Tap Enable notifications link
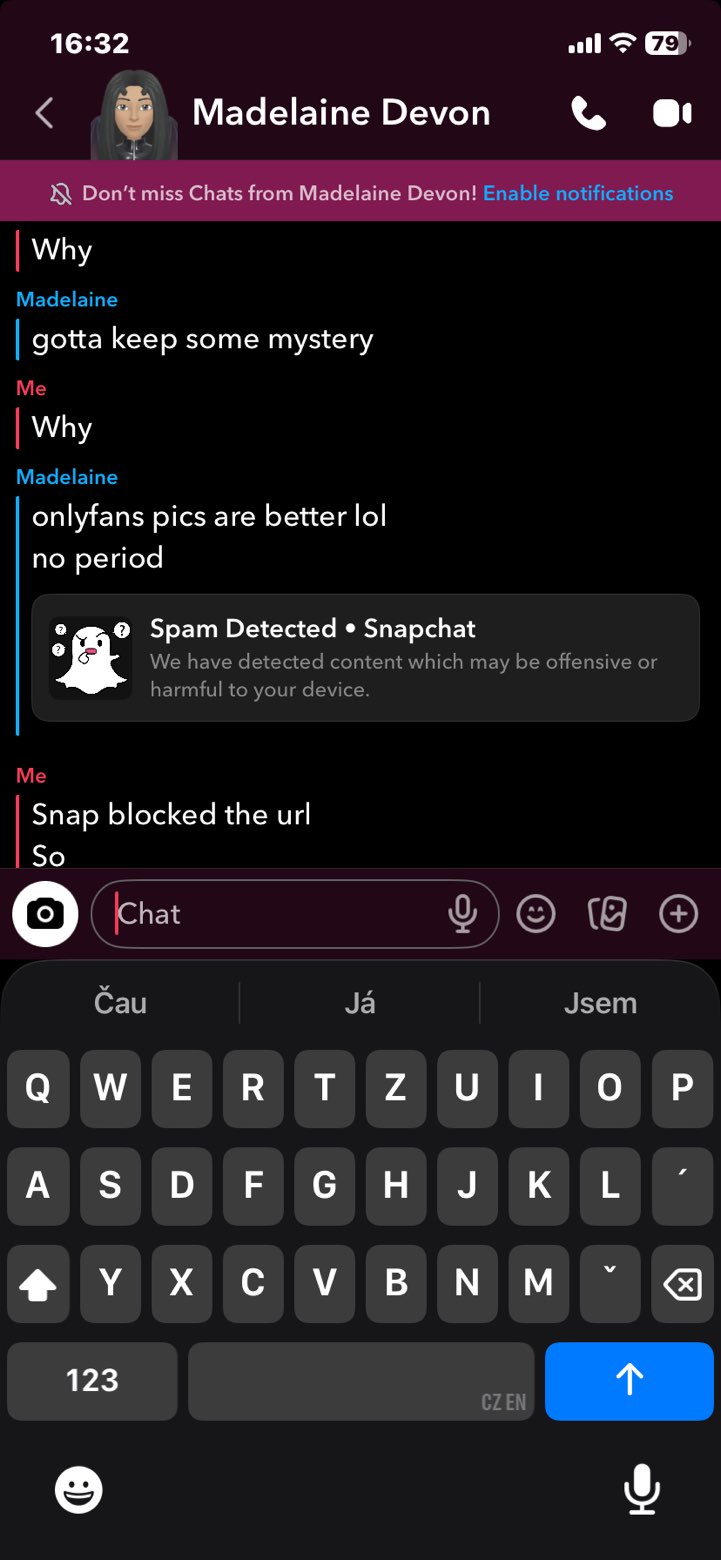The height and width of the screenshot is (1560, 721). (x=578, y=193)
